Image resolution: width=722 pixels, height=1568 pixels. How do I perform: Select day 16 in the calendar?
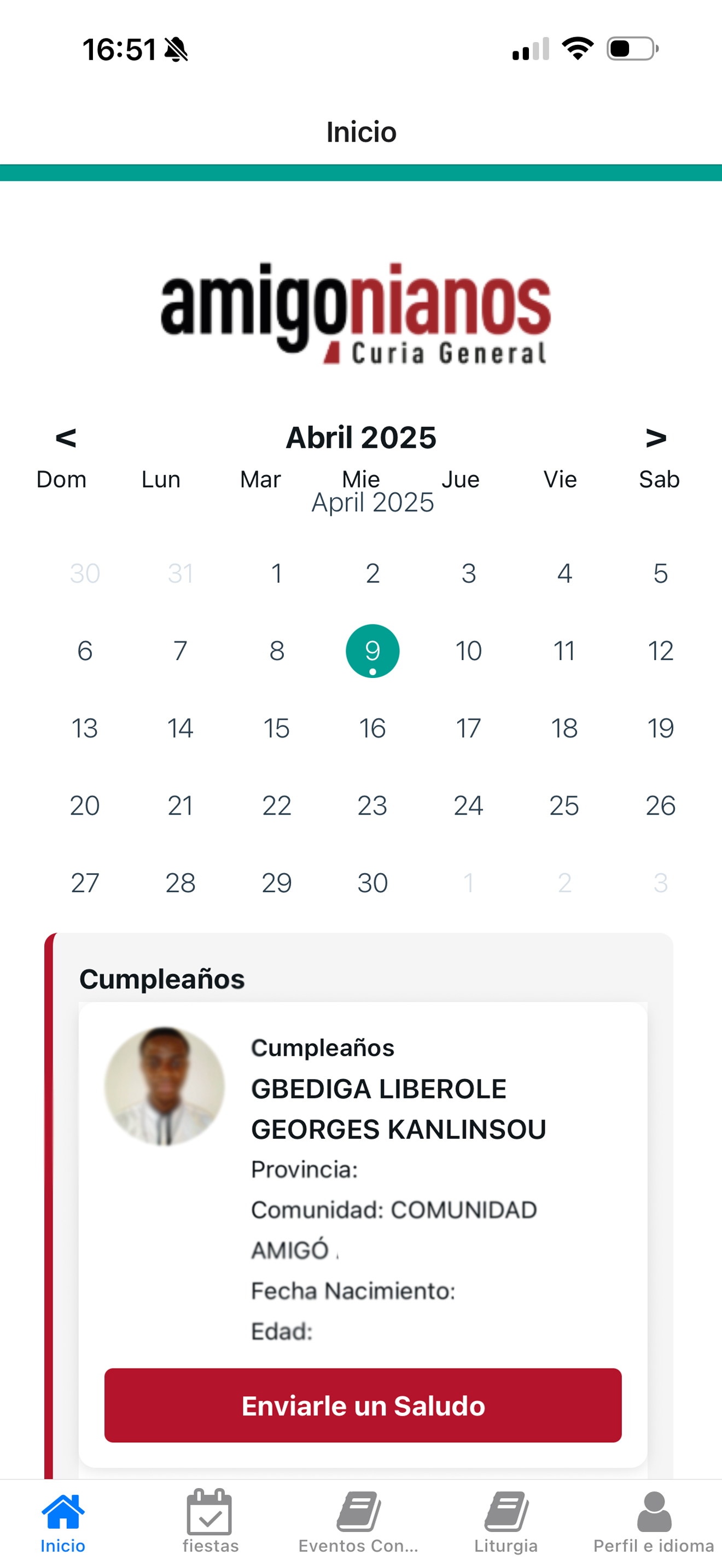[x=372, y=728]
